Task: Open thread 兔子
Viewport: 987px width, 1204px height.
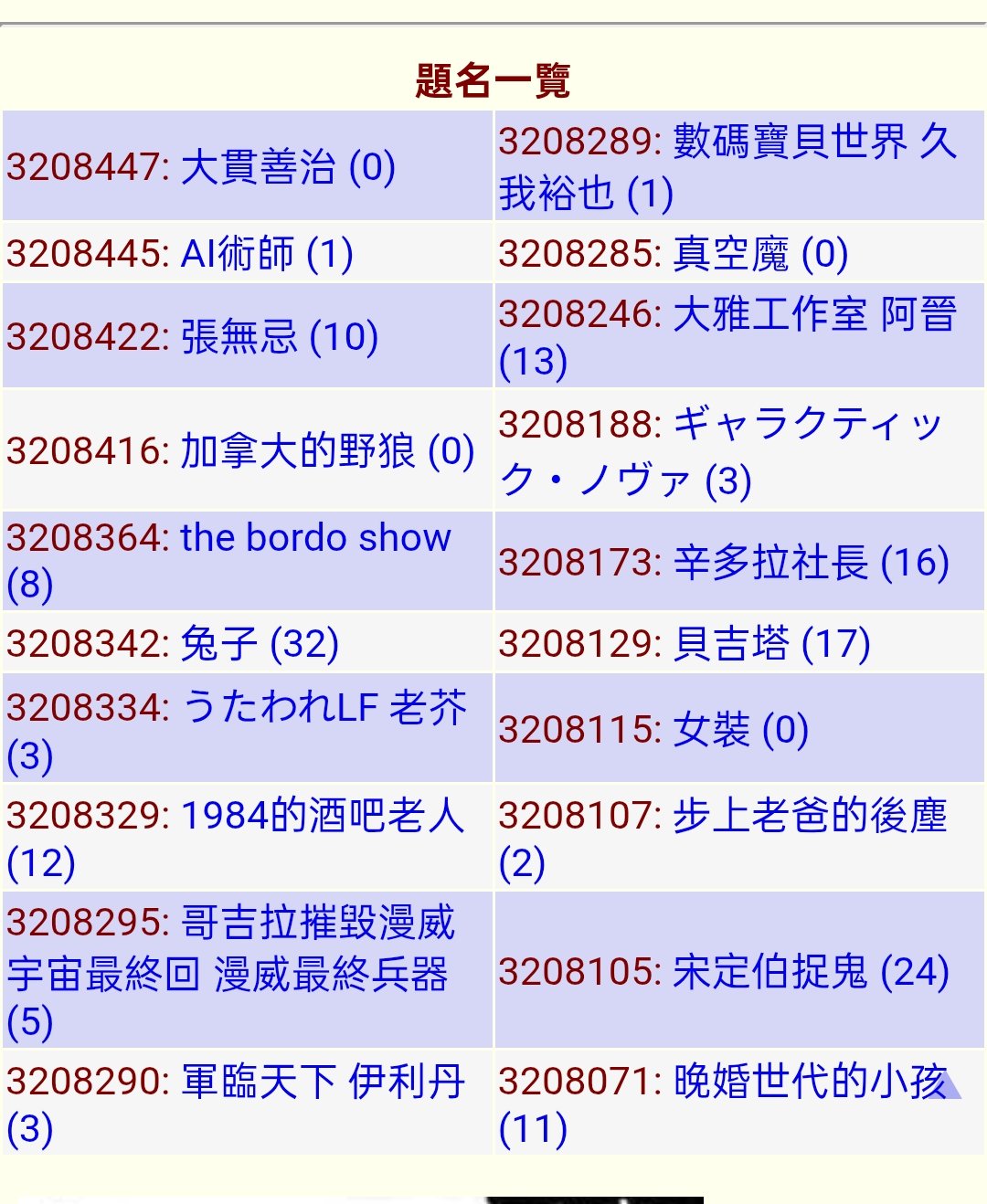Action: (x=219, y=644)
